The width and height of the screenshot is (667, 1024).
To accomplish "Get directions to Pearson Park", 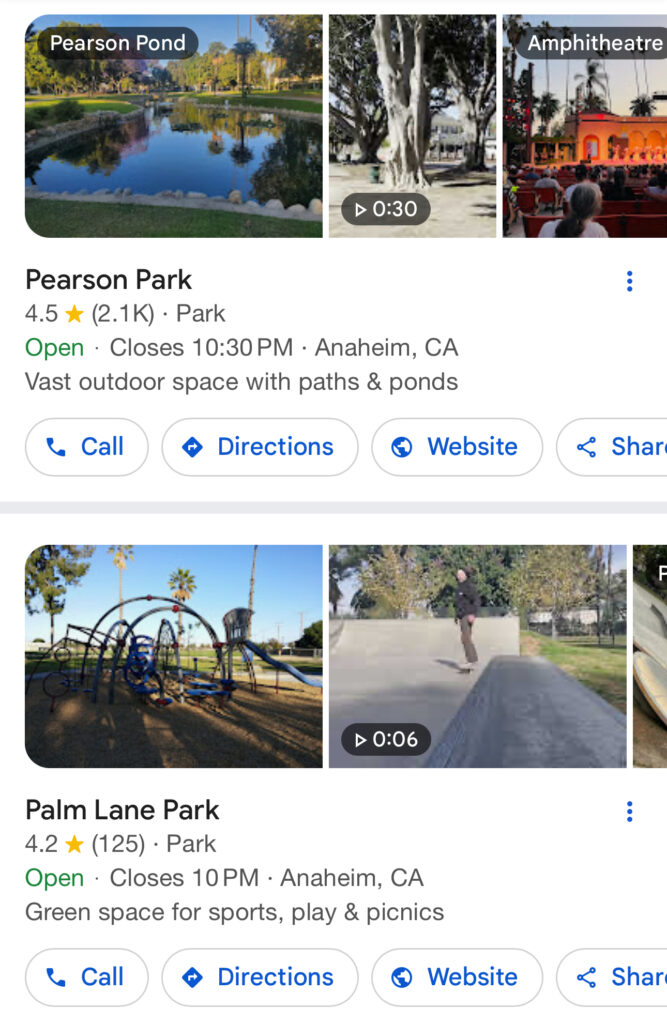I will click(260, 447).
